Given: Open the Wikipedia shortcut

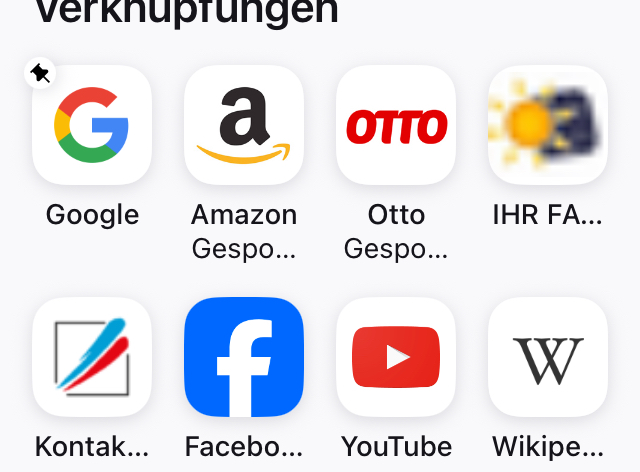Looking at the screenshot, I should coord(547,357).
